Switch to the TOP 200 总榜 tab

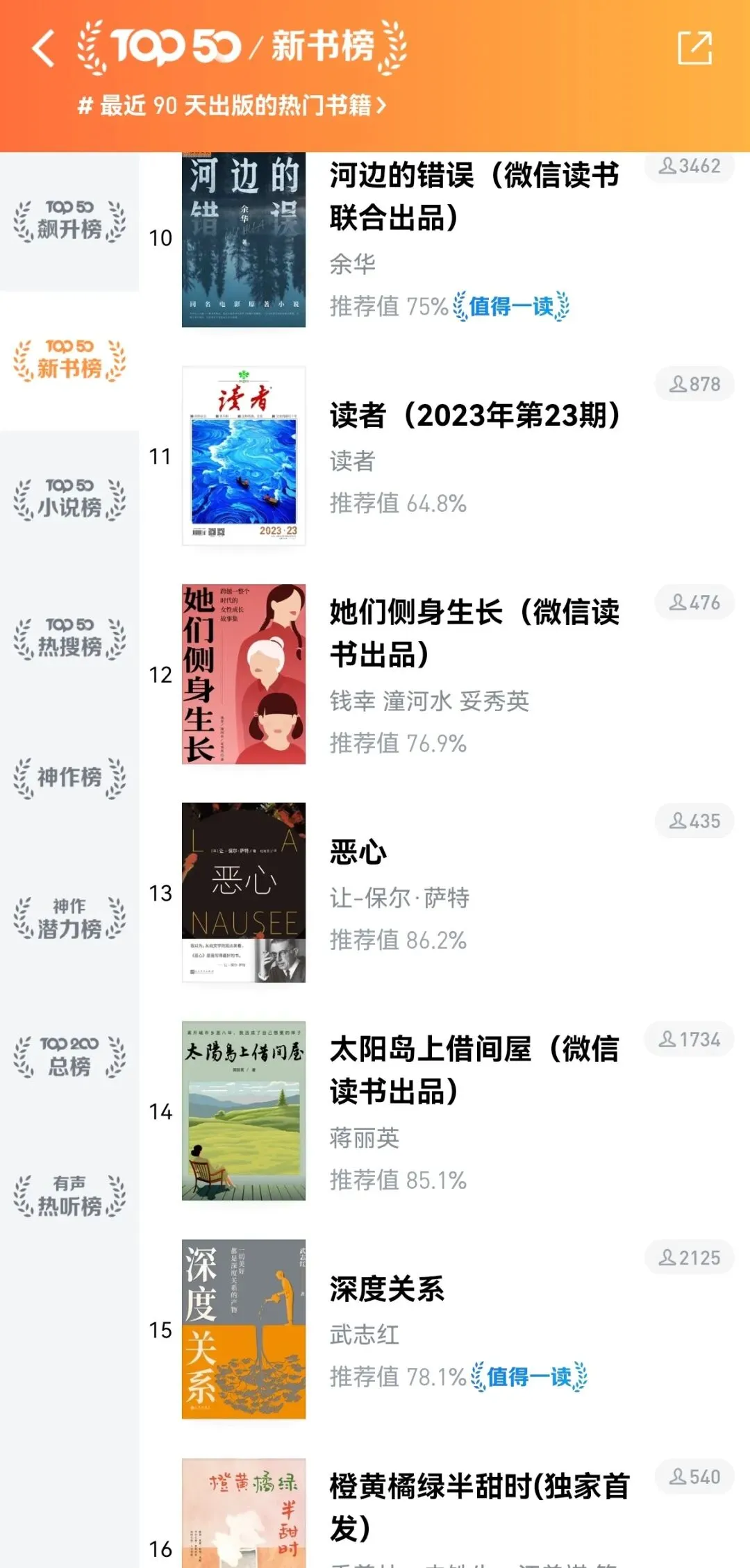click(69, 1056)
